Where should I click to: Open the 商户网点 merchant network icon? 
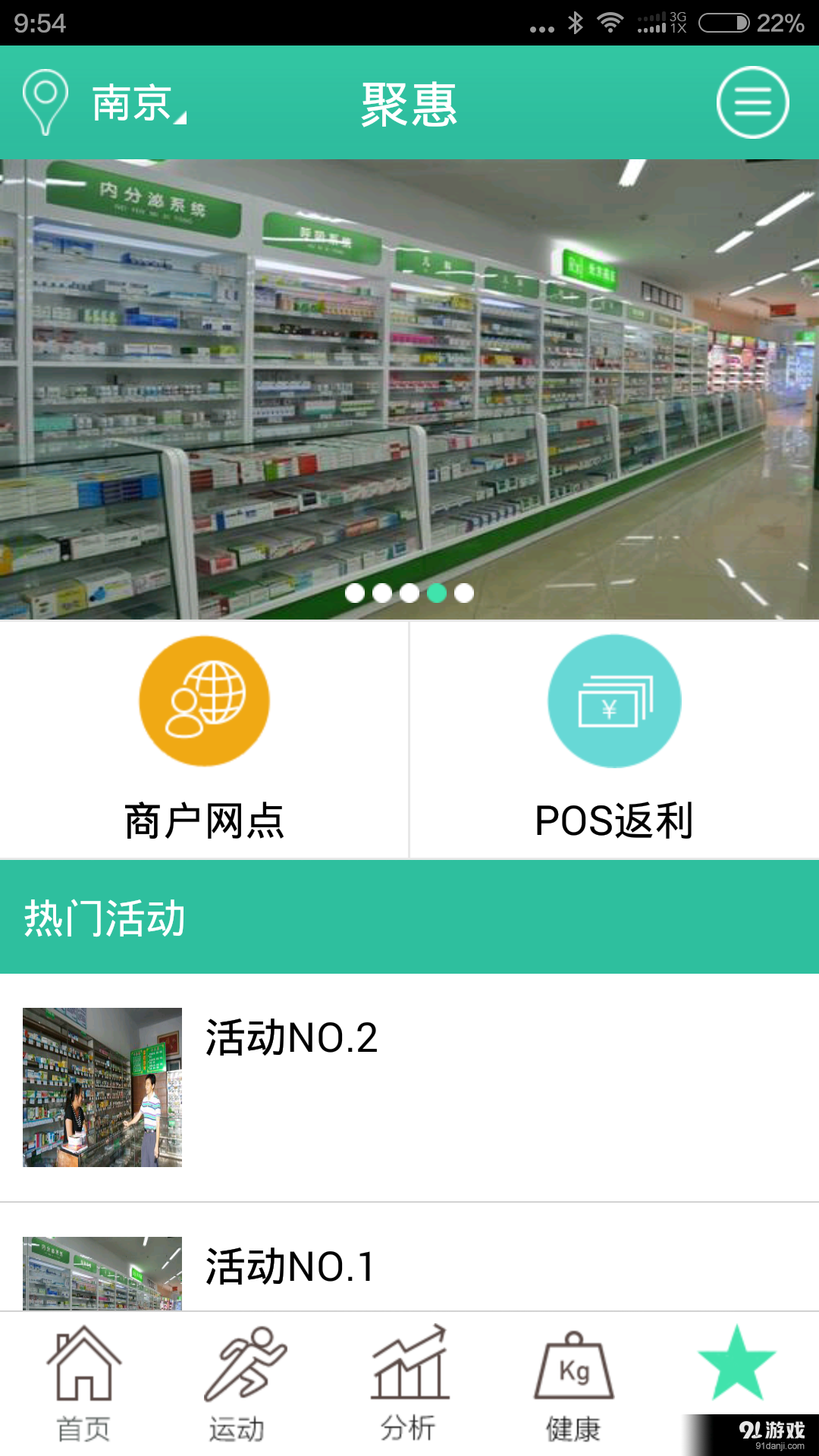[x=203, y=701]
